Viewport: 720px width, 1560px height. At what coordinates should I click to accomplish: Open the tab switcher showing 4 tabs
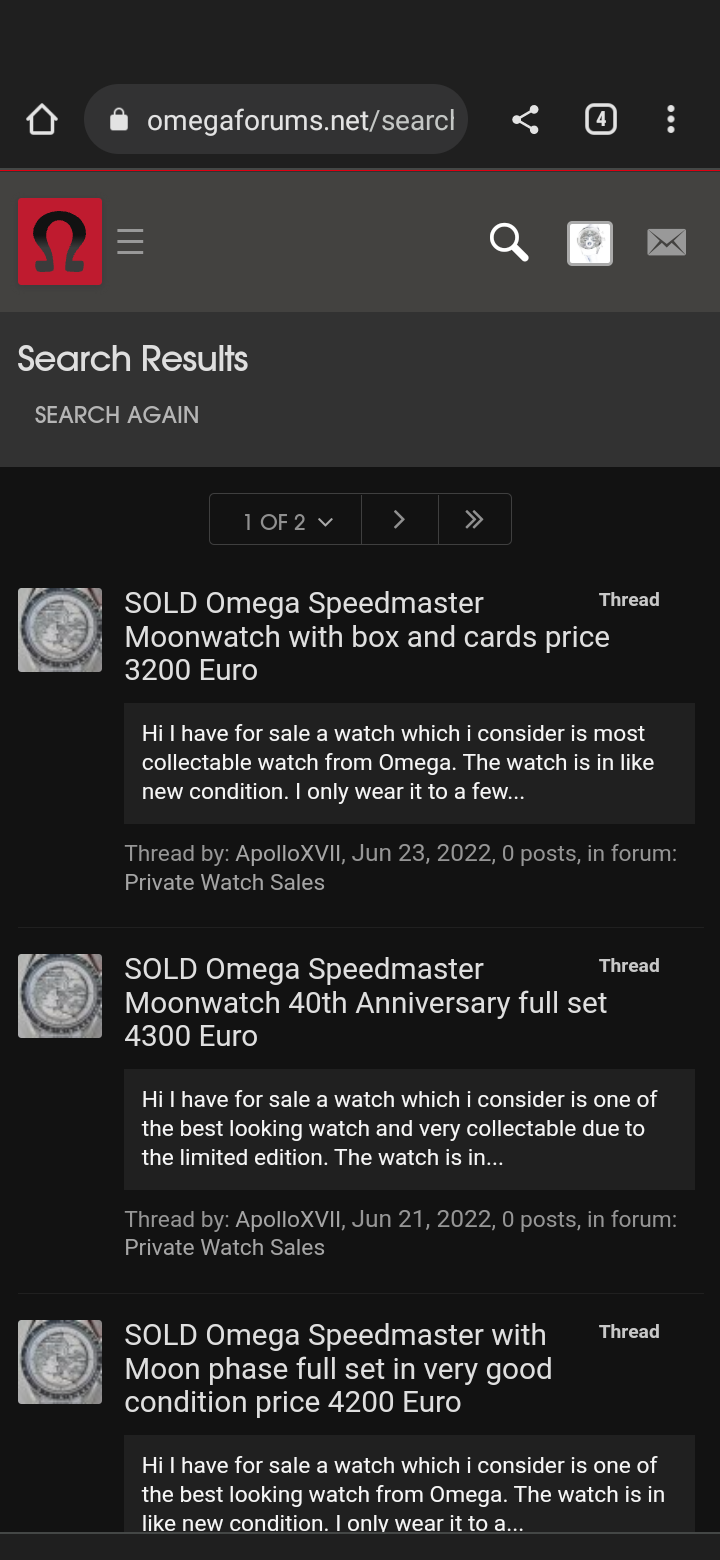click(600, 120)
